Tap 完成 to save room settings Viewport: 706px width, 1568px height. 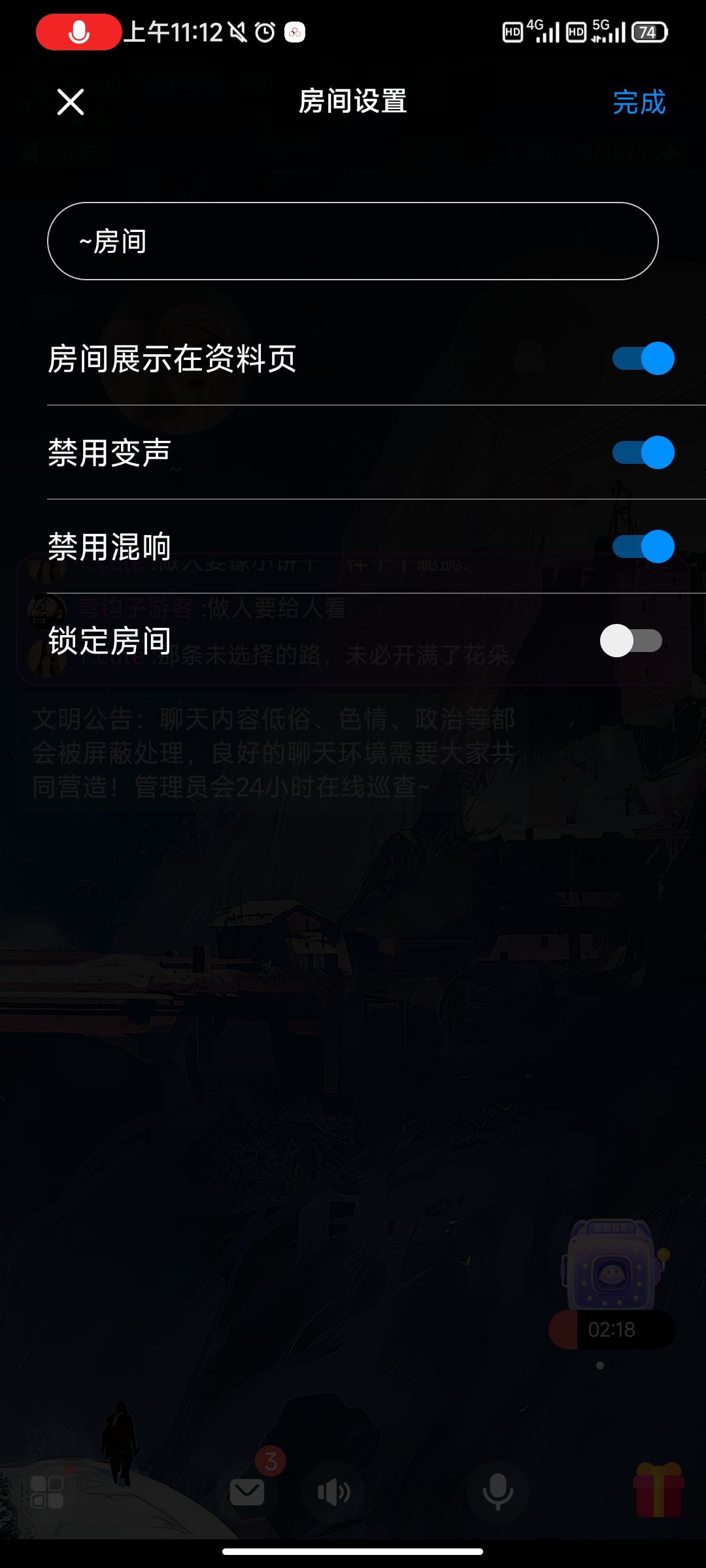point(637,103)
